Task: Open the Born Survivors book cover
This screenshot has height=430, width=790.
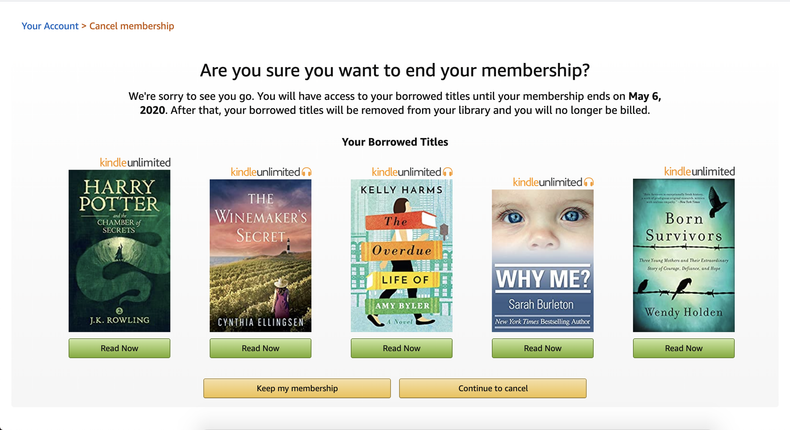Action: (683, 255)
